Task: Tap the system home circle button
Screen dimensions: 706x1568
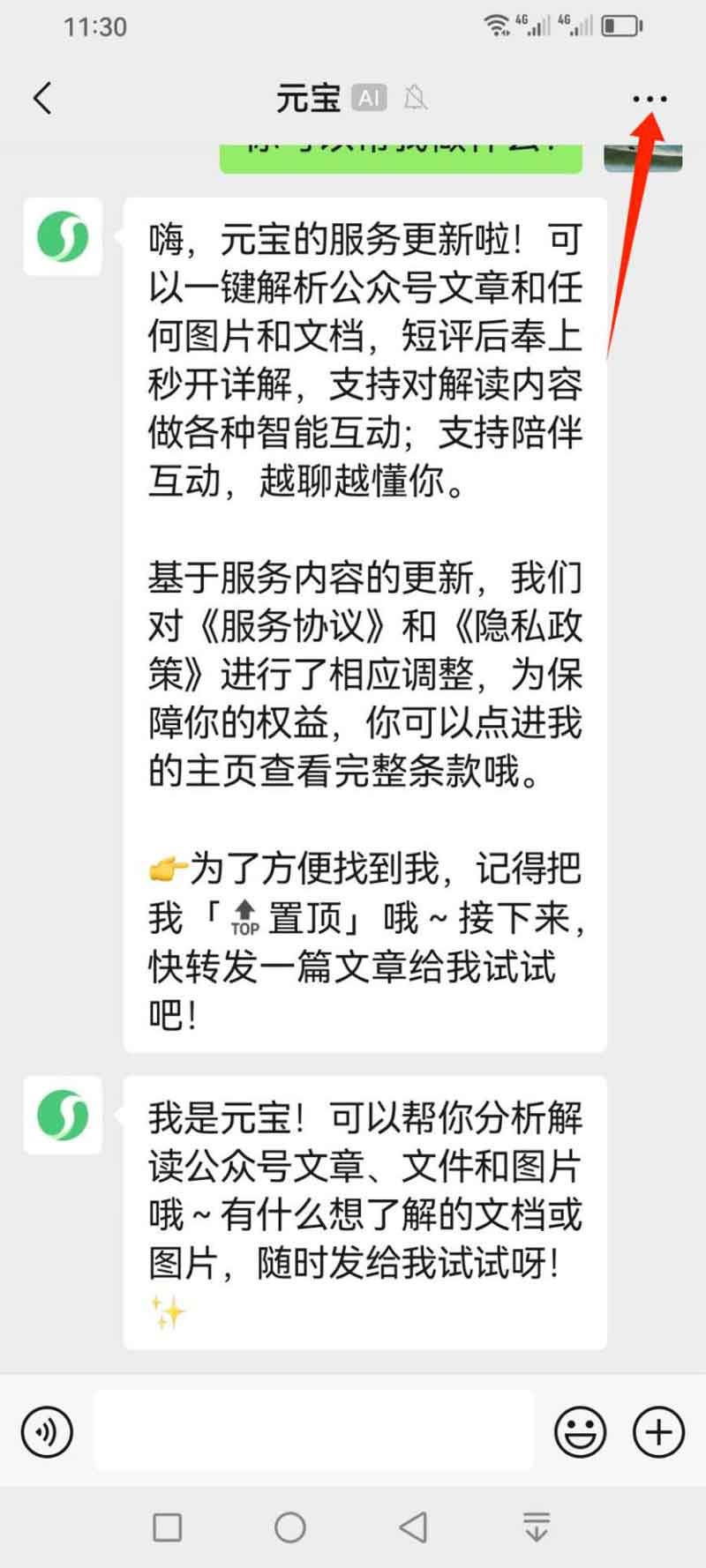Action: (x=290, y=1527)
